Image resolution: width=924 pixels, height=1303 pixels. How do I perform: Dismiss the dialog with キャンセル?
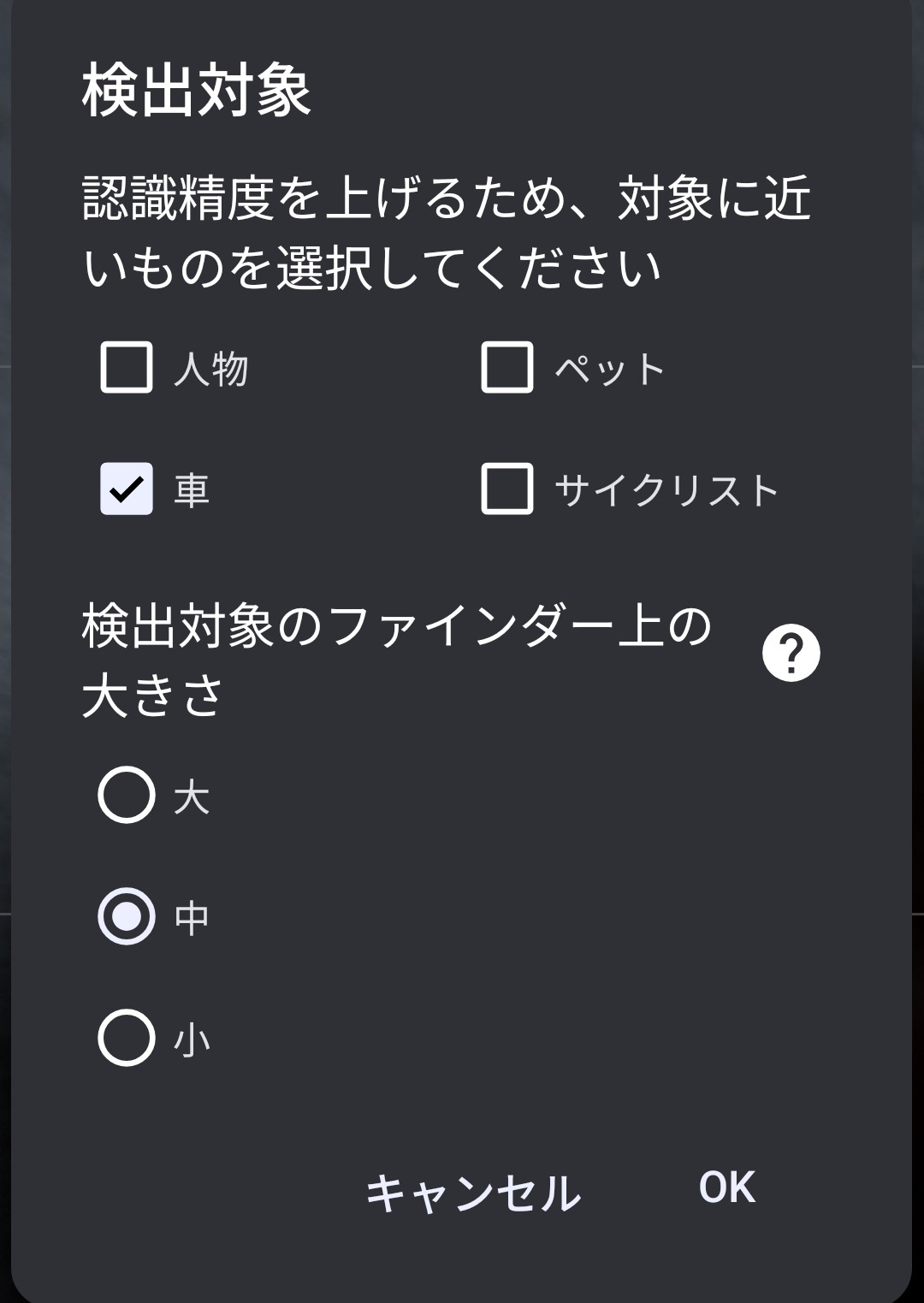[x=473, y=1192]
